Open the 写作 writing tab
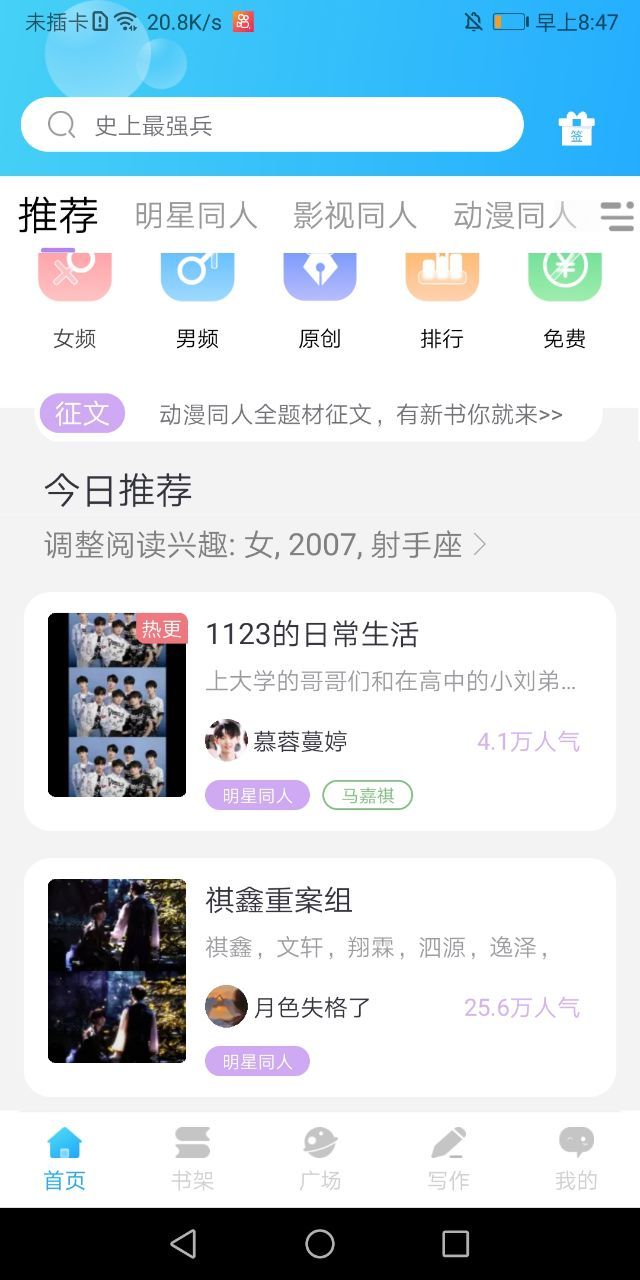This screenshot has height=1280, width=640. (x=448, y=1160)
